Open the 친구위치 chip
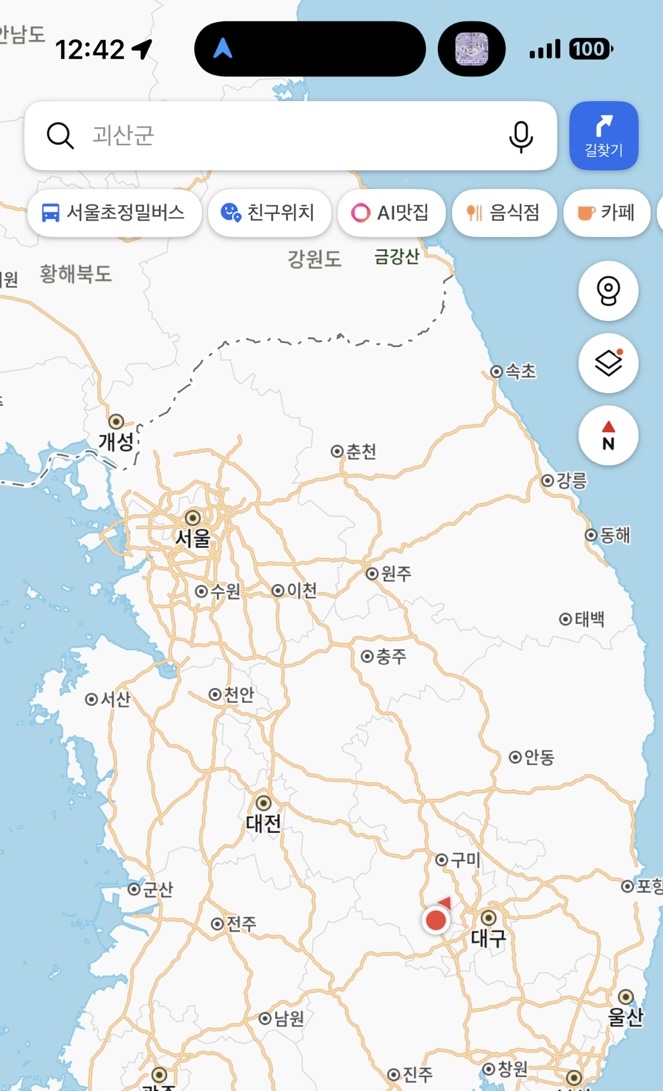Image resolution: width=663 pixels, height=1091 pixels. (x=269, y=212)
